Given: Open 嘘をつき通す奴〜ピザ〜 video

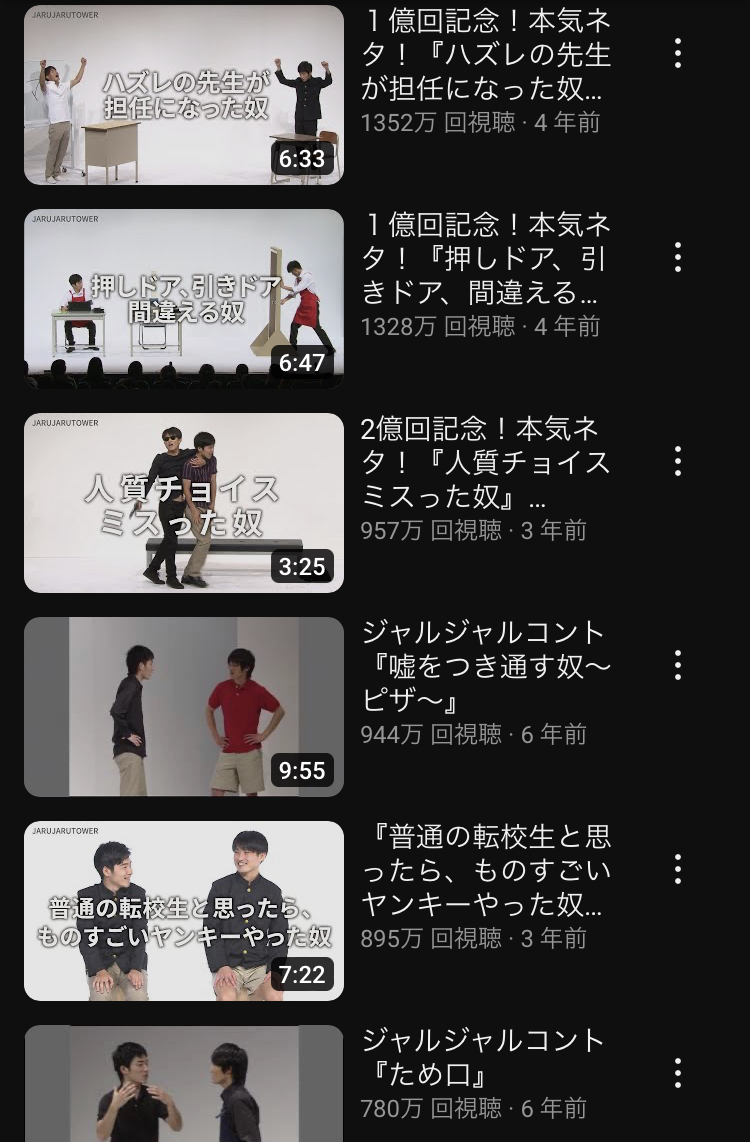Looking at the screenshot, I should (x=183, y=706).
